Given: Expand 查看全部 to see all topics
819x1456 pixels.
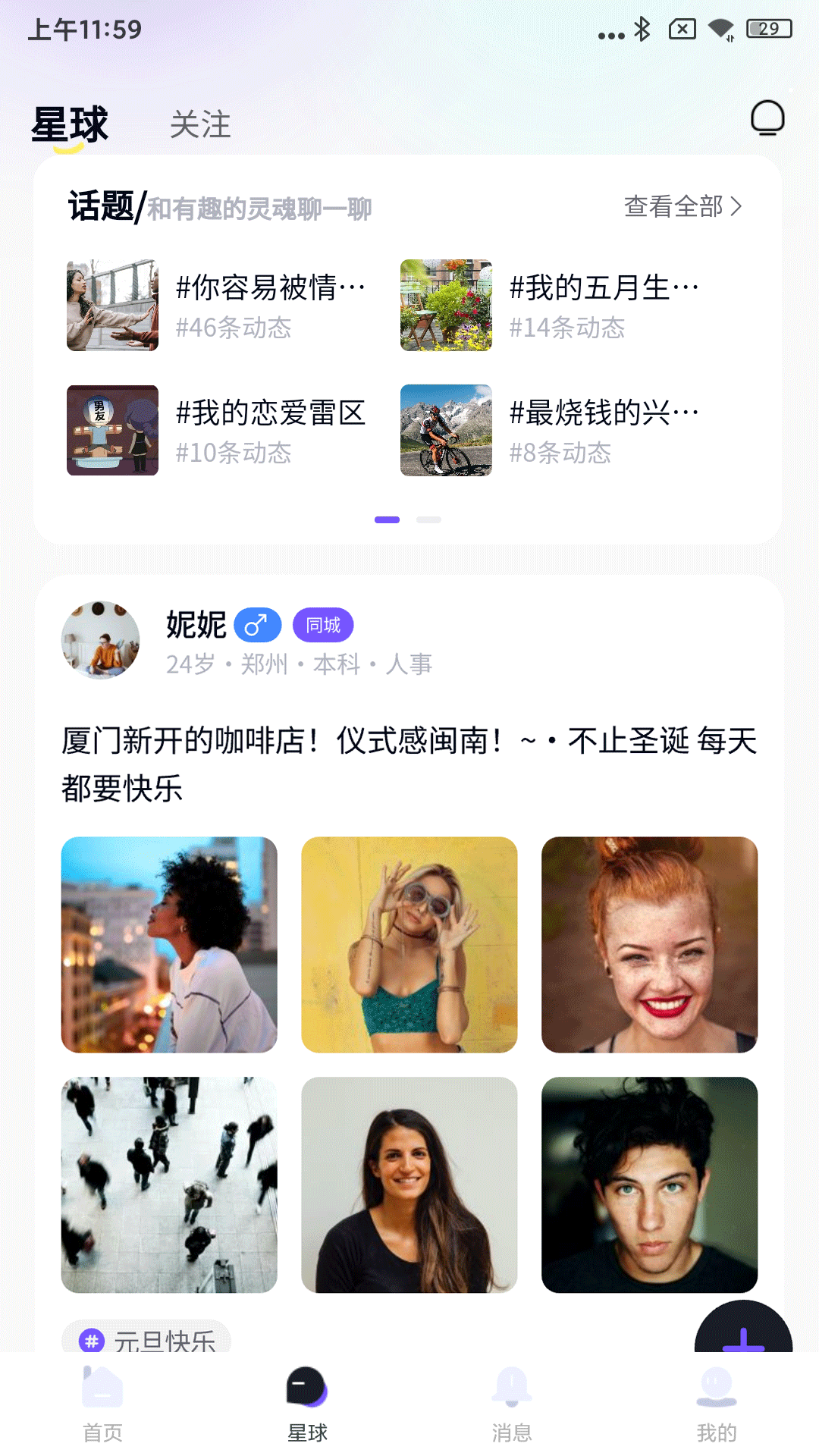Looking at the screenshot, I should point(682,206).
